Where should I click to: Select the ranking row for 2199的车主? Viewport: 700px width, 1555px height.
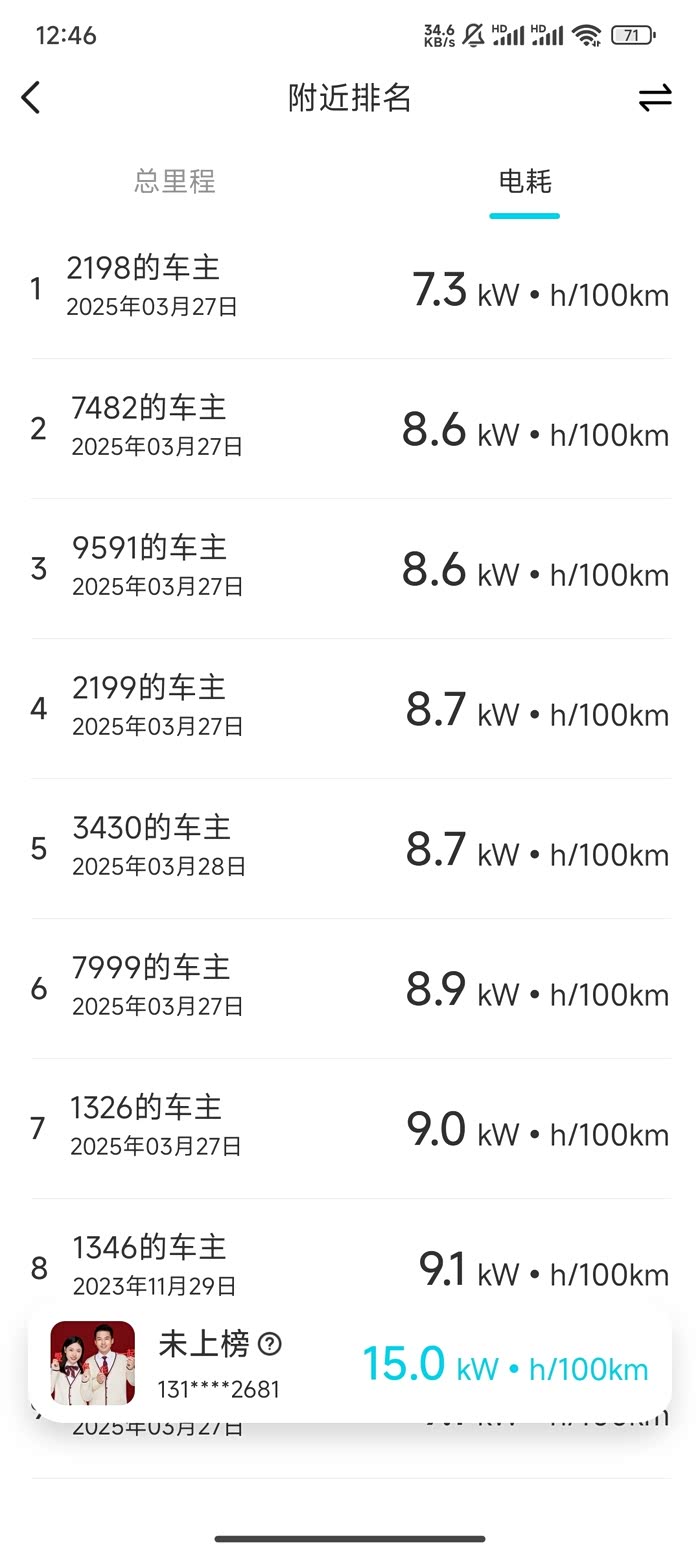[x=350, y=708]
